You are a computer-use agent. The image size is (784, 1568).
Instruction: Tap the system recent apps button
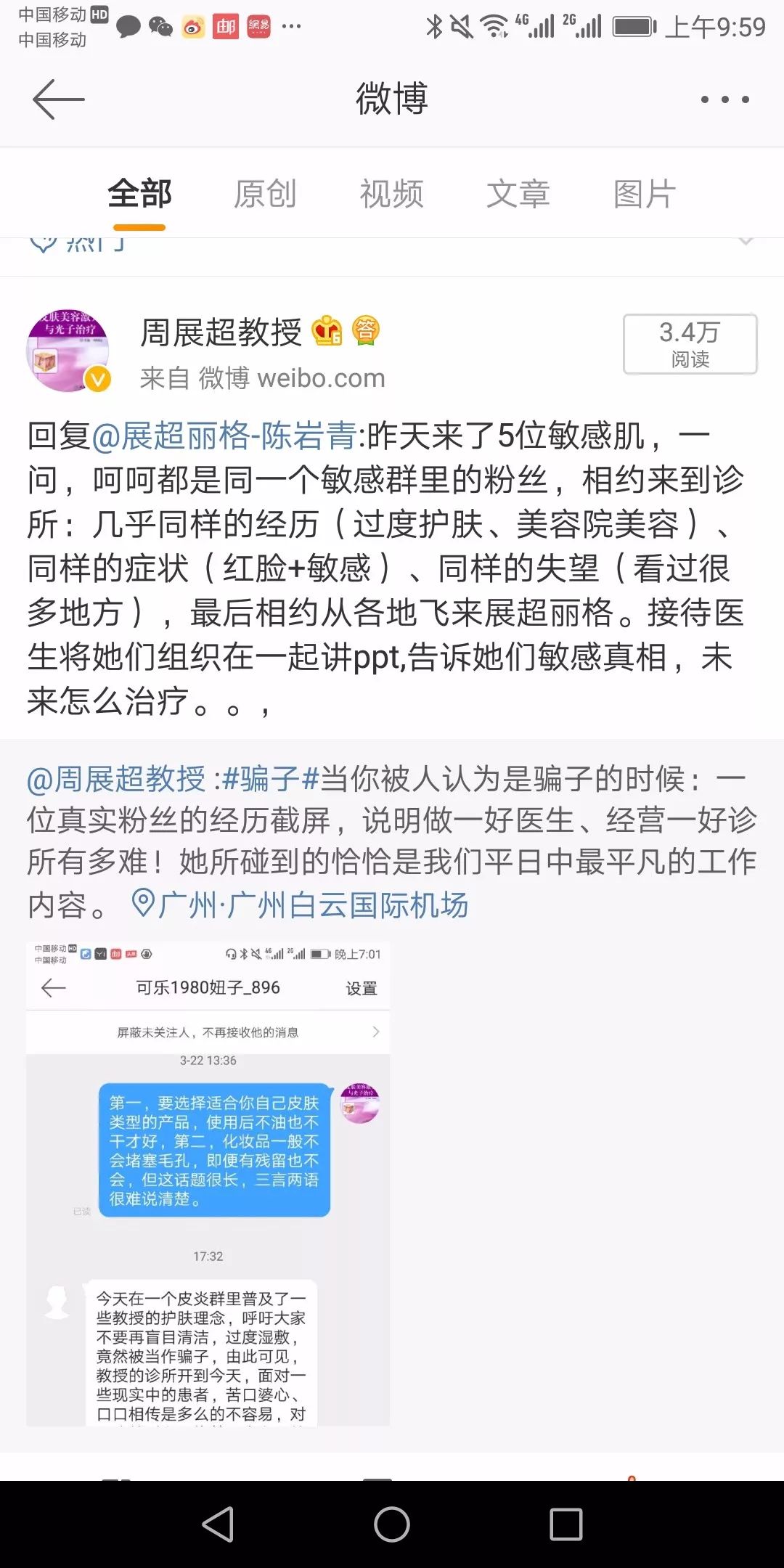[565, 1524]
